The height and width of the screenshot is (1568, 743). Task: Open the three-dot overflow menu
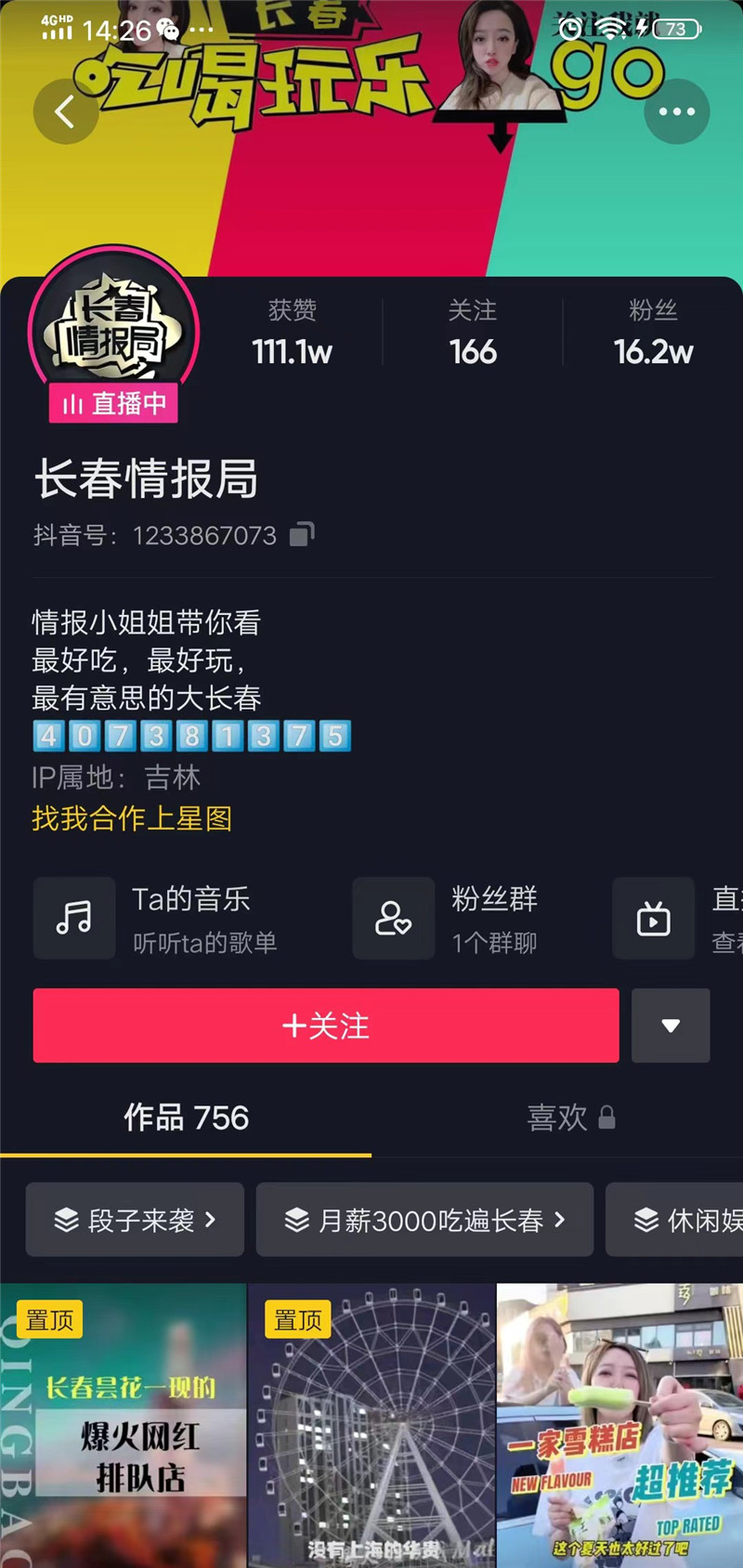click(676, 112)
